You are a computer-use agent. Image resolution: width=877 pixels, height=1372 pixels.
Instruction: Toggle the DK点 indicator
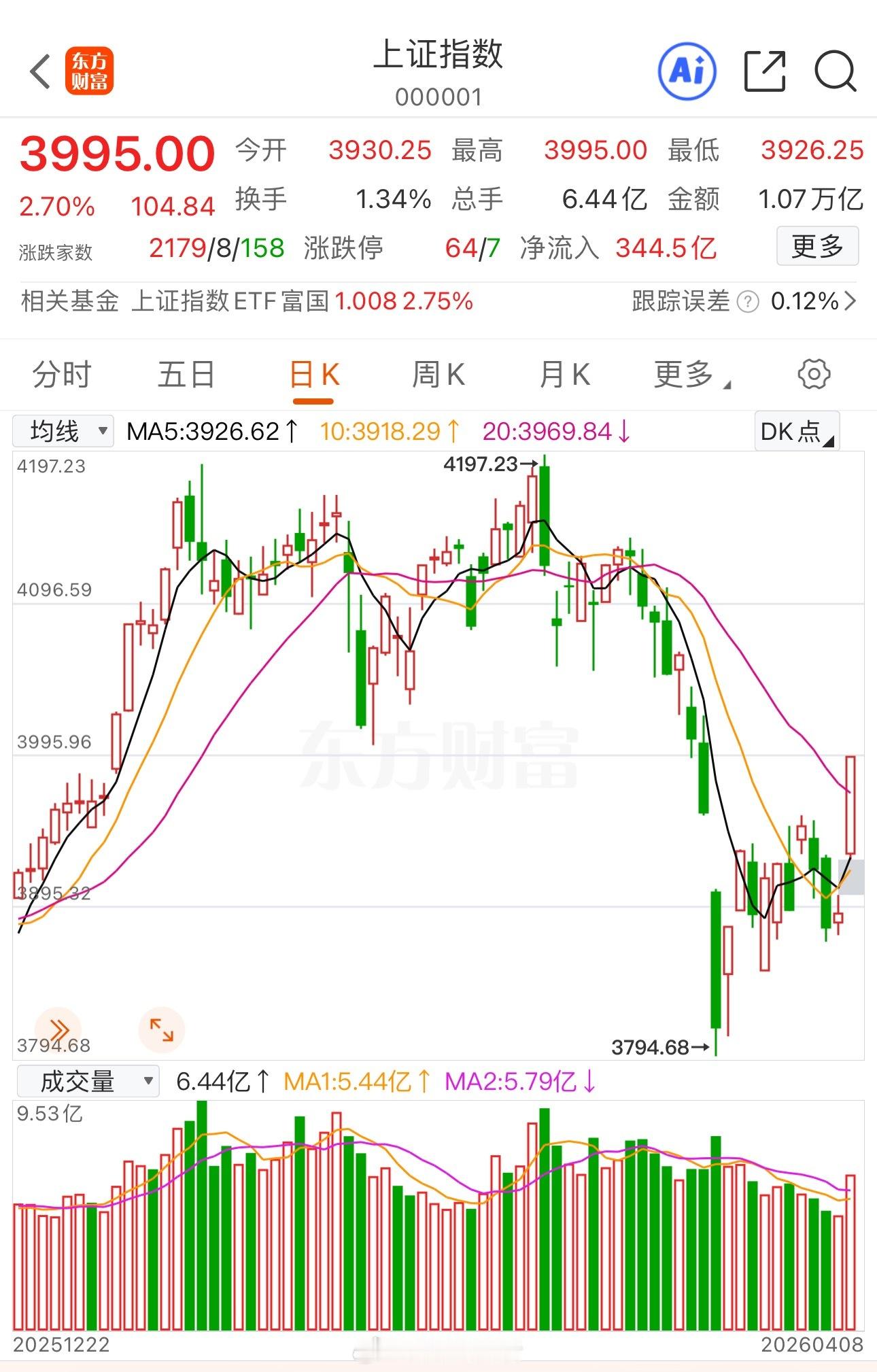(x=797, y=430)
